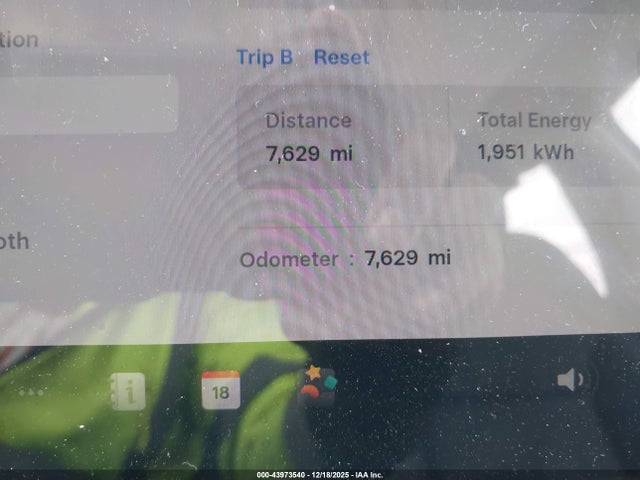The image size is (640, 480).
Task: Open the Toybox colorful shapes icon
Action: point(319,383)
